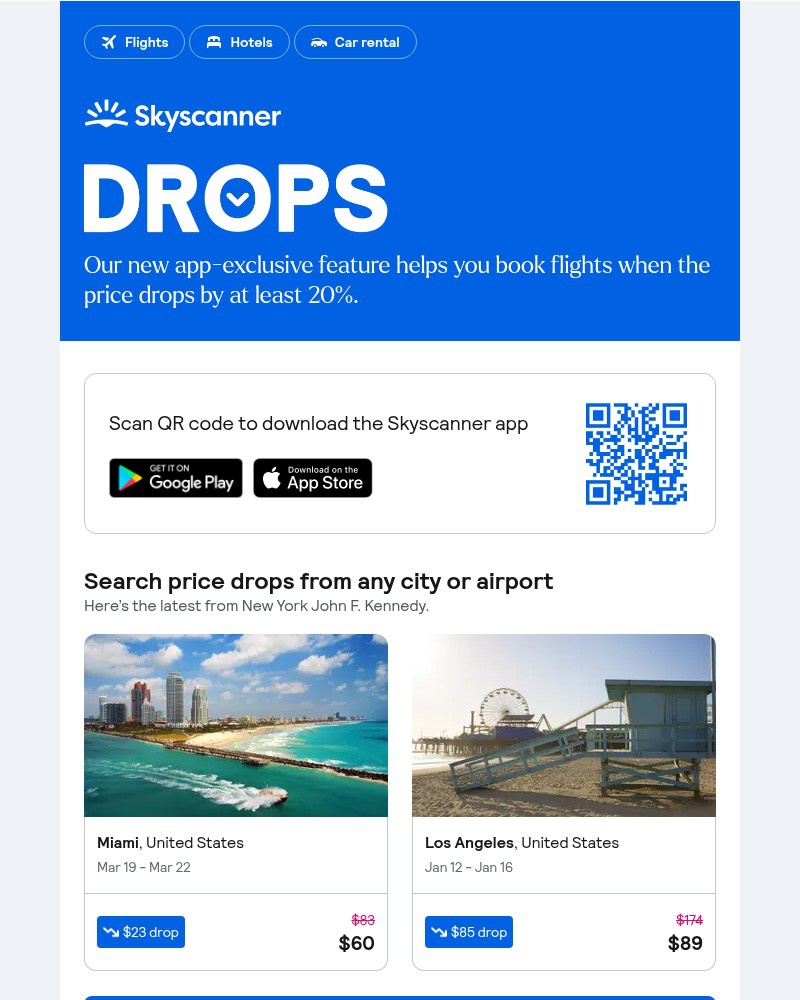Click the car icon on the Car rental pill

point(319,42)
